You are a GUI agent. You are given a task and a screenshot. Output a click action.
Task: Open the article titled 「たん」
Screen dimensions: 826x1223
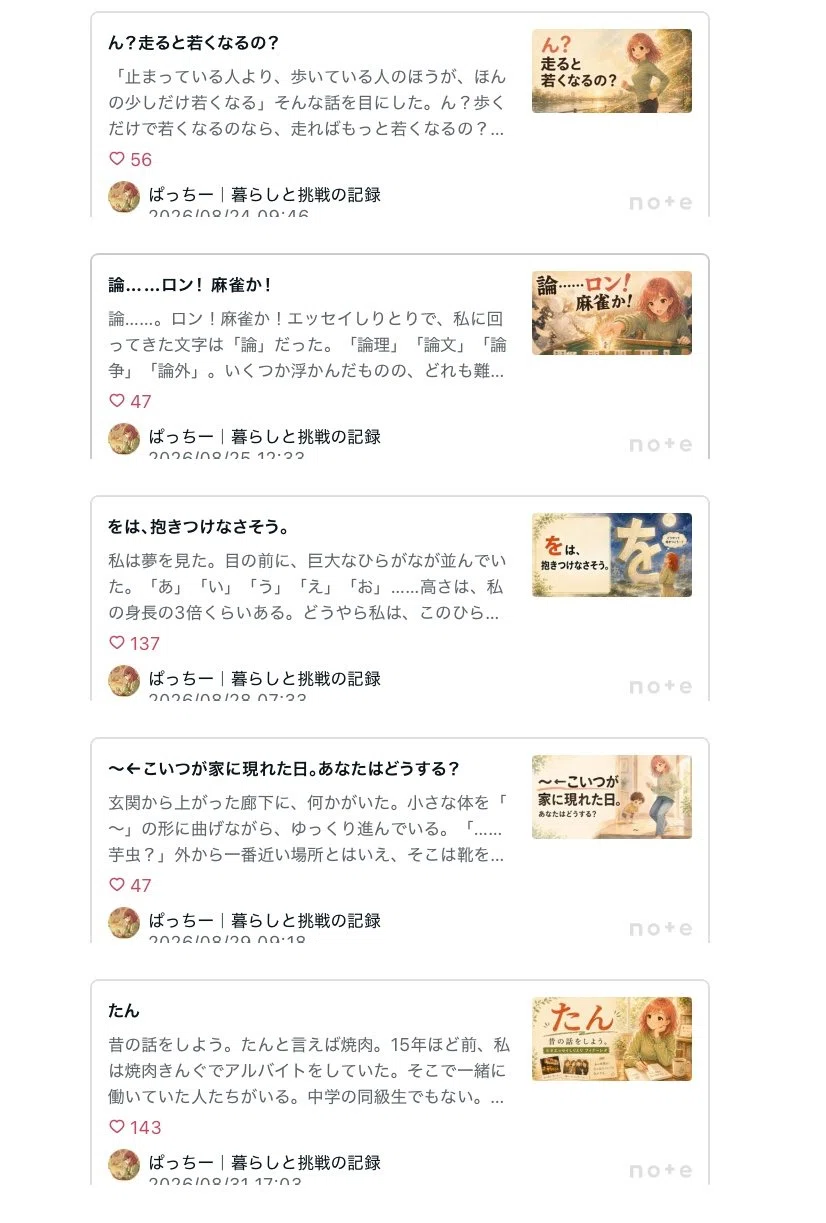pyautogui.click(x=124, y=1011)
